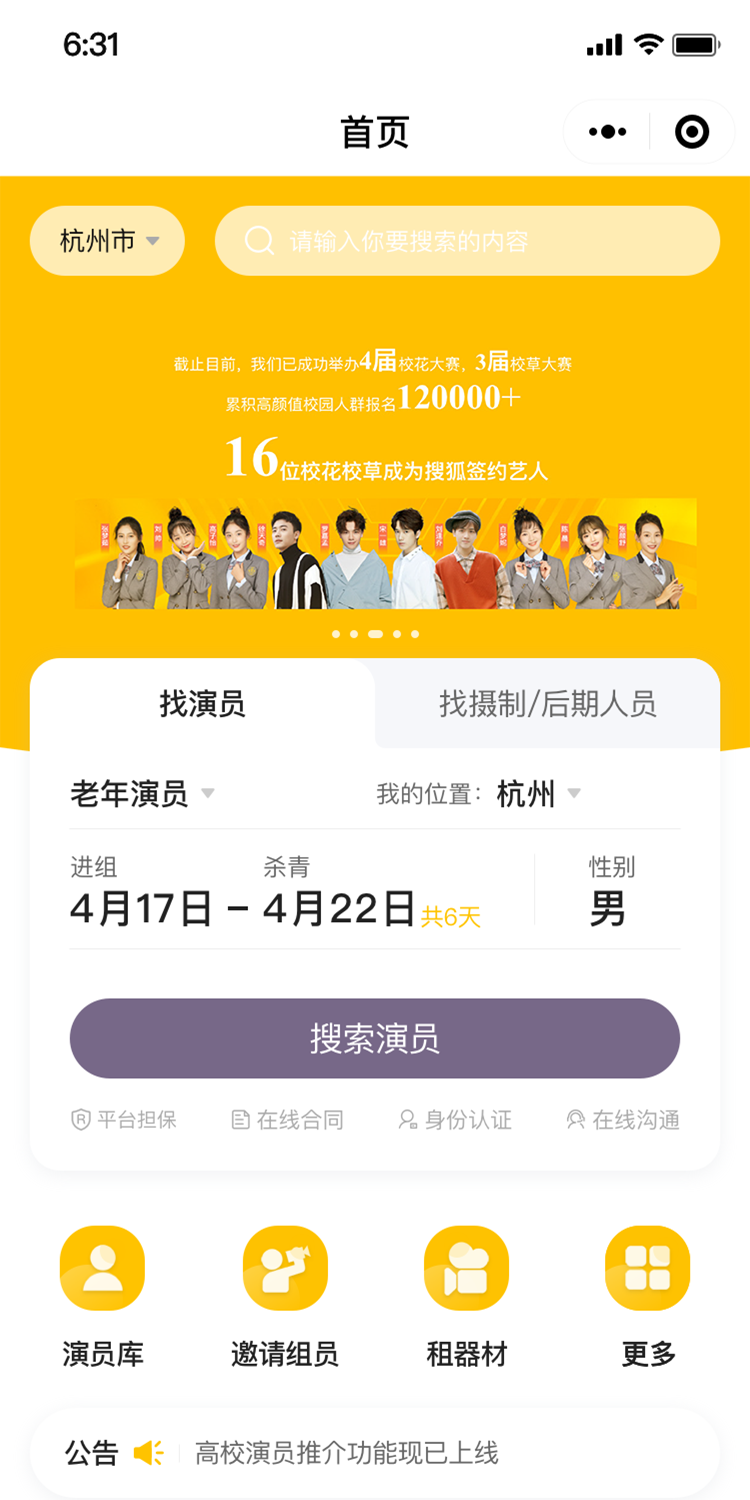
Task: Switch to the 找演员 tab
Action: 202,704
